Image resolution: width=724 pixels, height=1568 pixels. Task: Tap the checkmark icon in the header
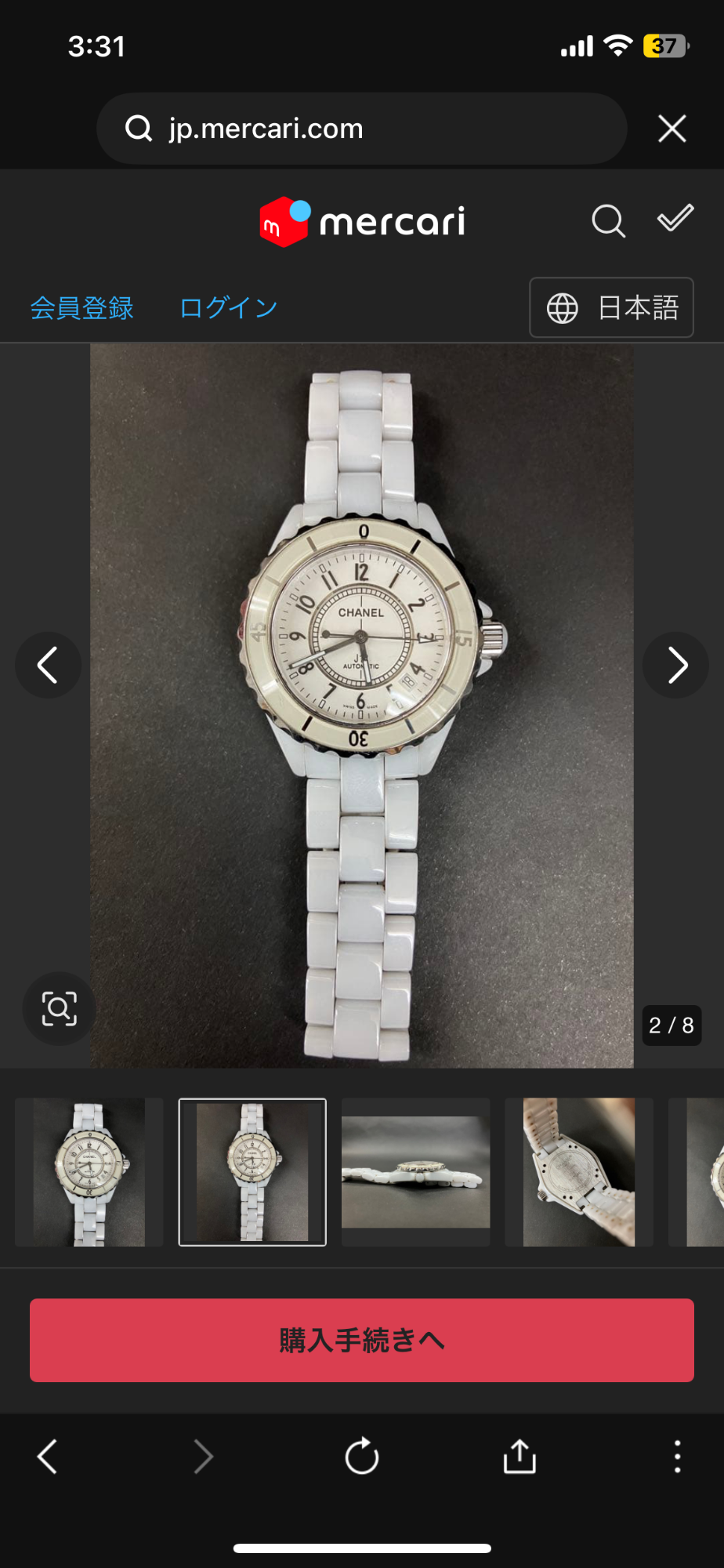[675, 219]
